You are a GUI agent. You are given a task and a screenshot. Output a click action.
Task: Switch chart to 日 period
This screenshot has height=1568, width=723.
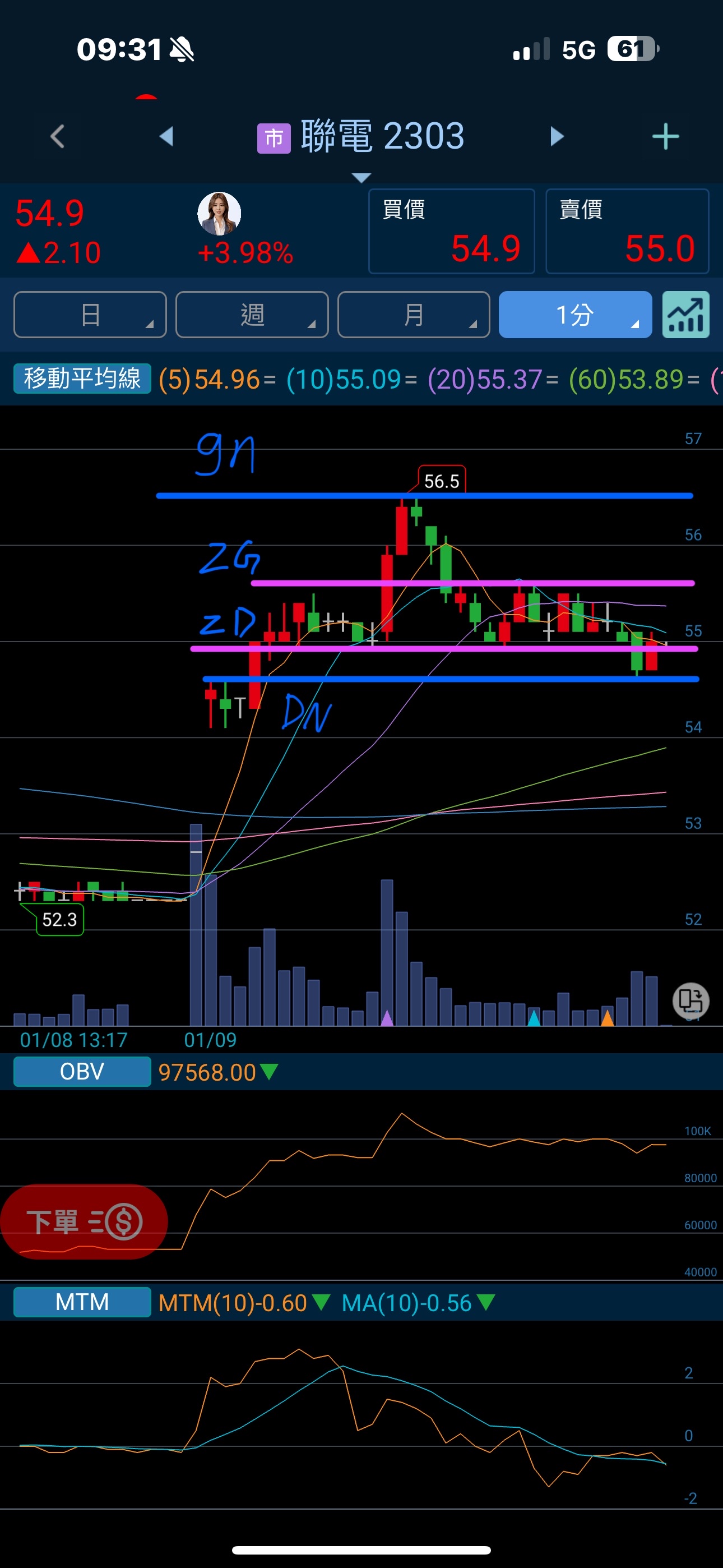(90, 315)
